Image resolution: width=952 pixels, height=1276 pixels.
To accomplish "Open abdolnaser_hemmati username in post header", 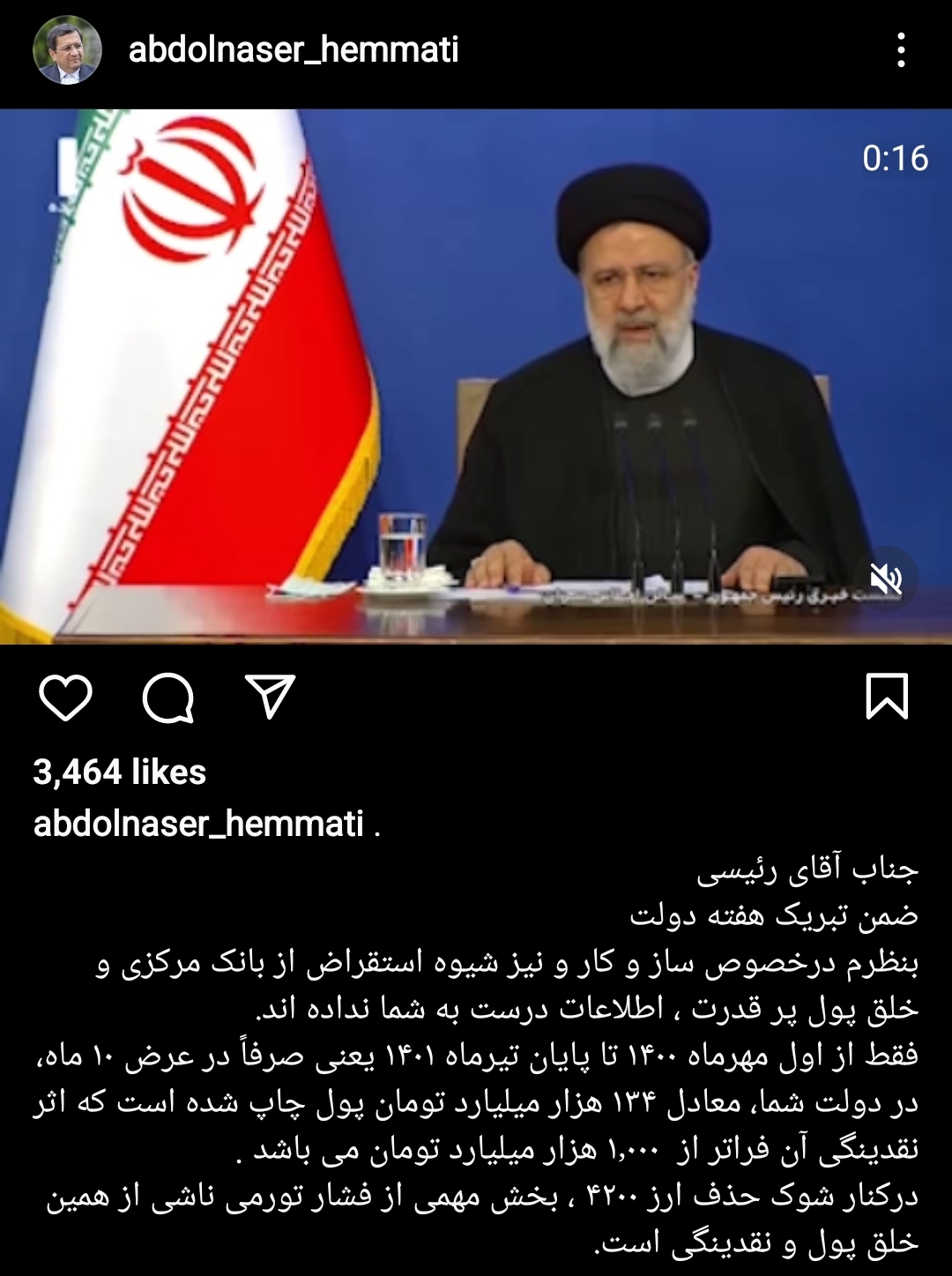I will (294, 50).
